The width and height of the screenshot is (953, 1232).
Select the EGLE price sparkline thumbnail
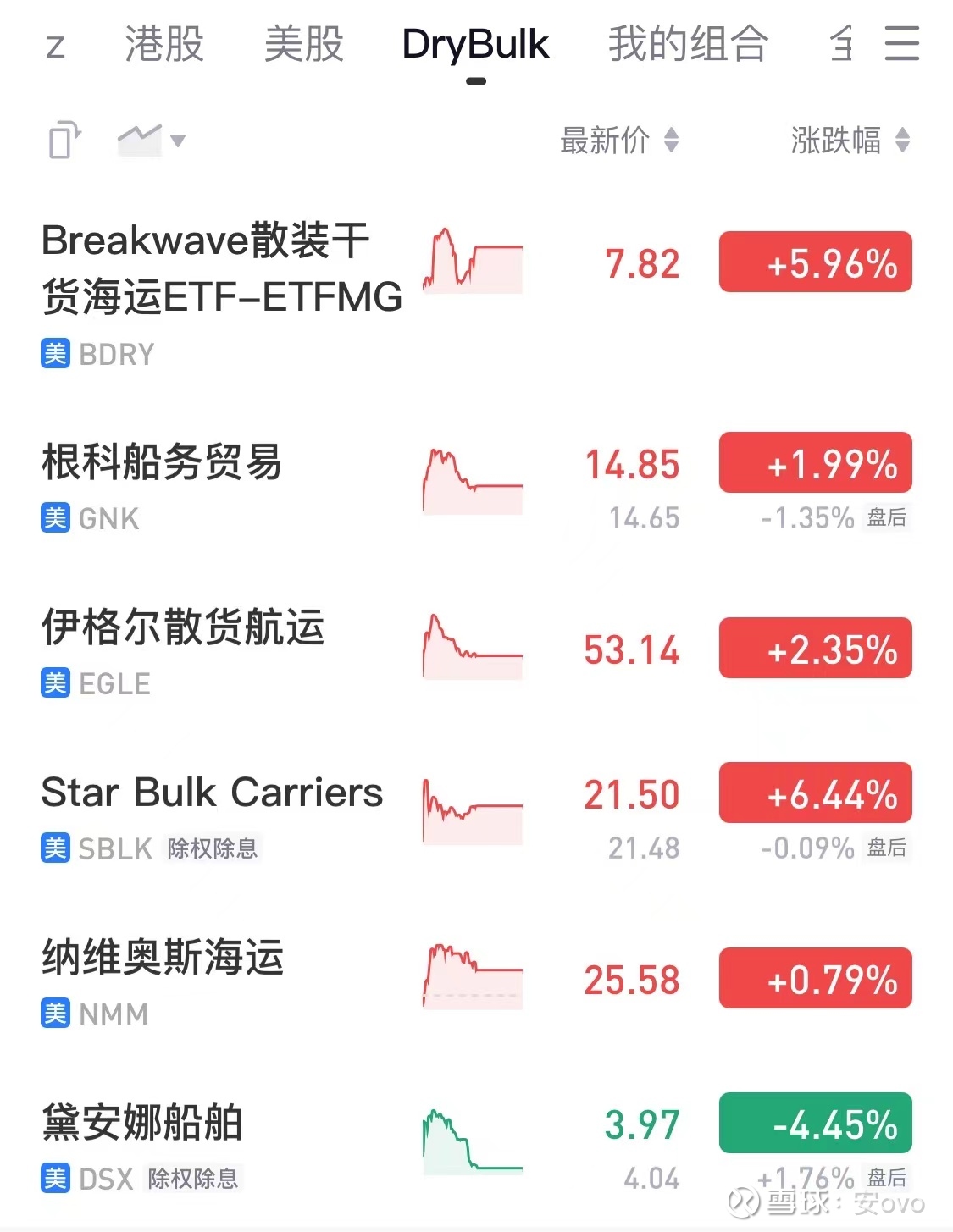pos(472,649)
